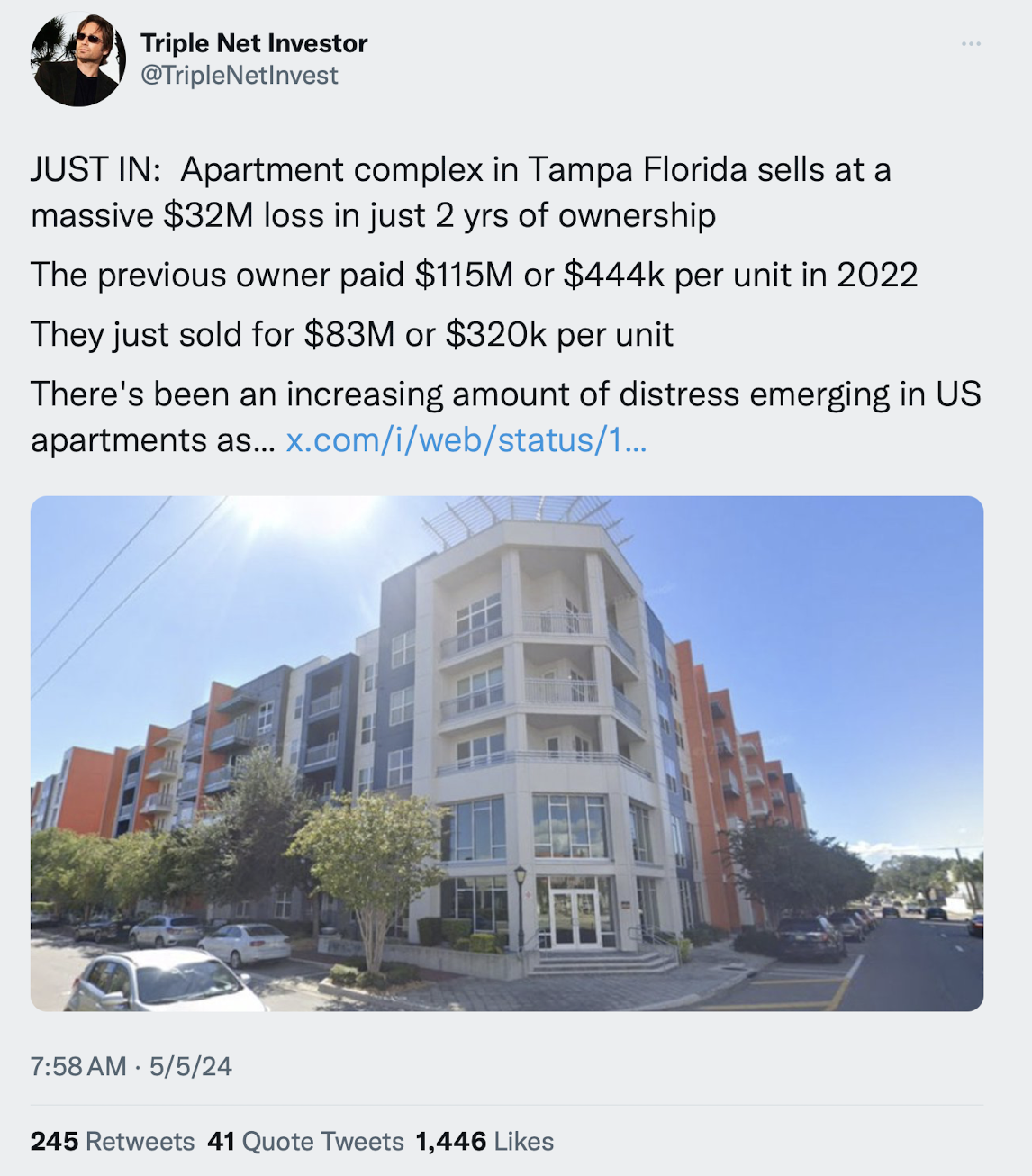This screenshot has width=1032, height=1176.
Task: Open the tweet's three-dot overflow menu
Action: pos(970,44)
